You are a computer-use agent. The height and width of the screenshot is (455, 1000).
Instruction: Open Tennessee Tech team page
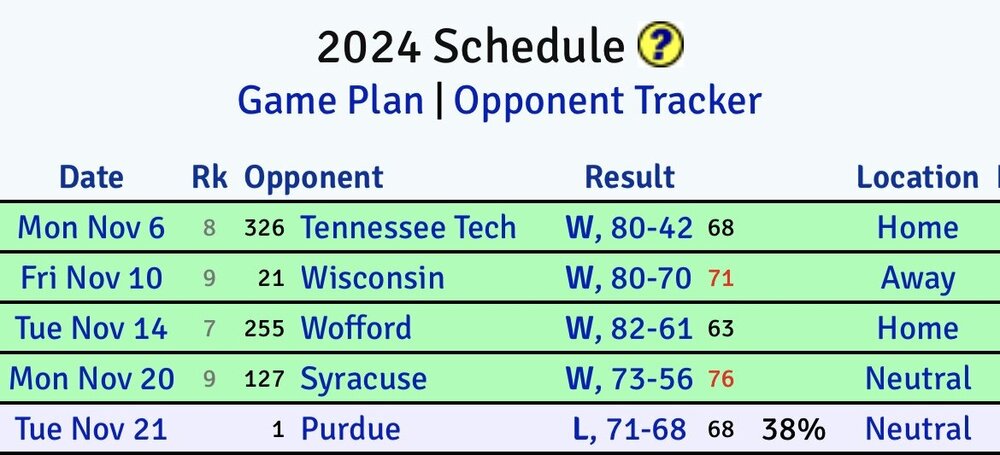click(x=408, y=228)
